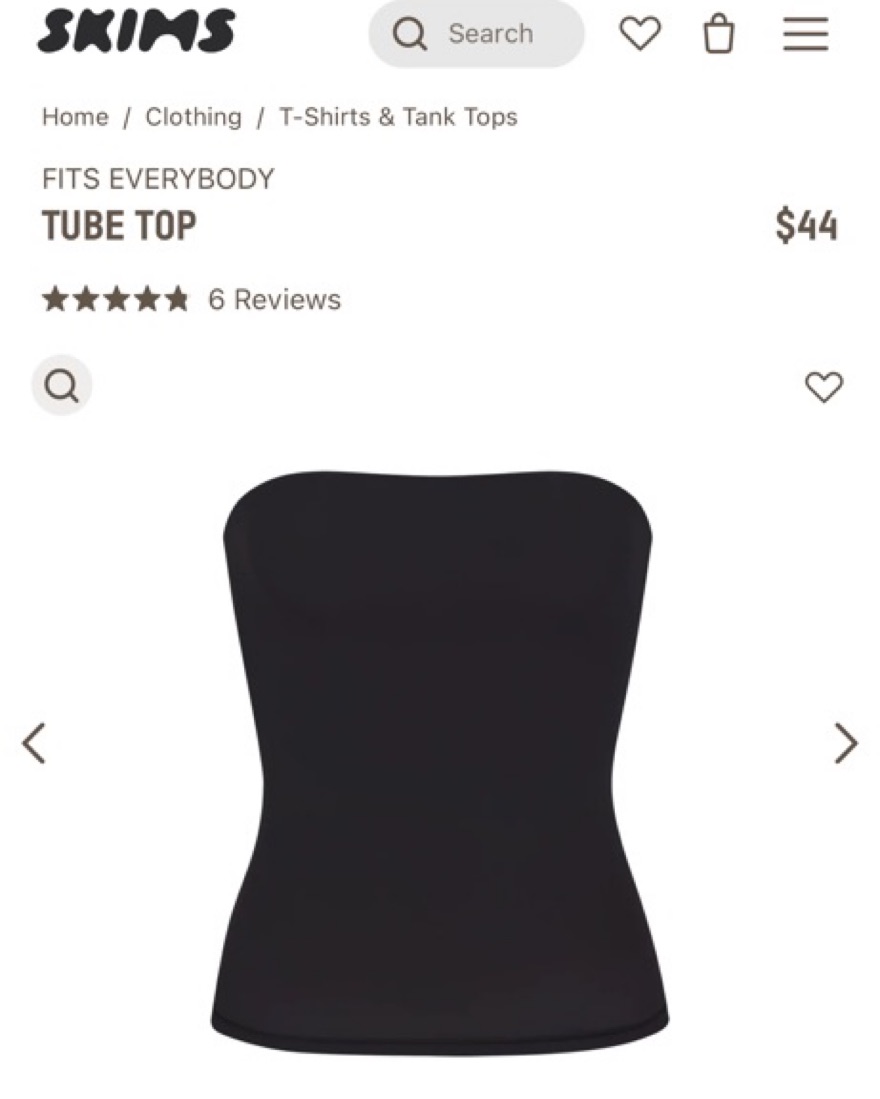This screenshot has height=1099, width=880.
Task: Open the shopping bag
Action: pos(719,34)
